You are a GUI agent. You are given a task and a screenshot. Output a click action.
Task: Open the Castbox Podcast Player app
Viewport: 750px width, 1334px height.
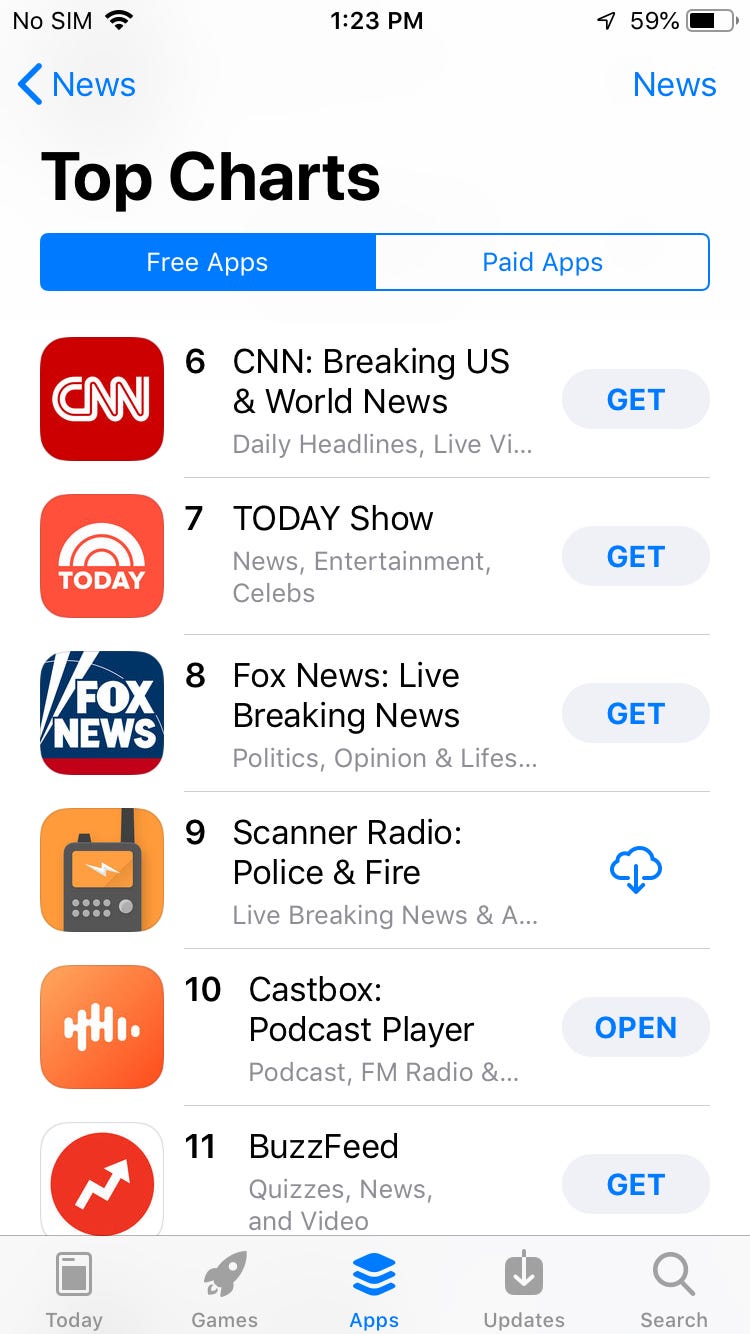coord(635,1028)
